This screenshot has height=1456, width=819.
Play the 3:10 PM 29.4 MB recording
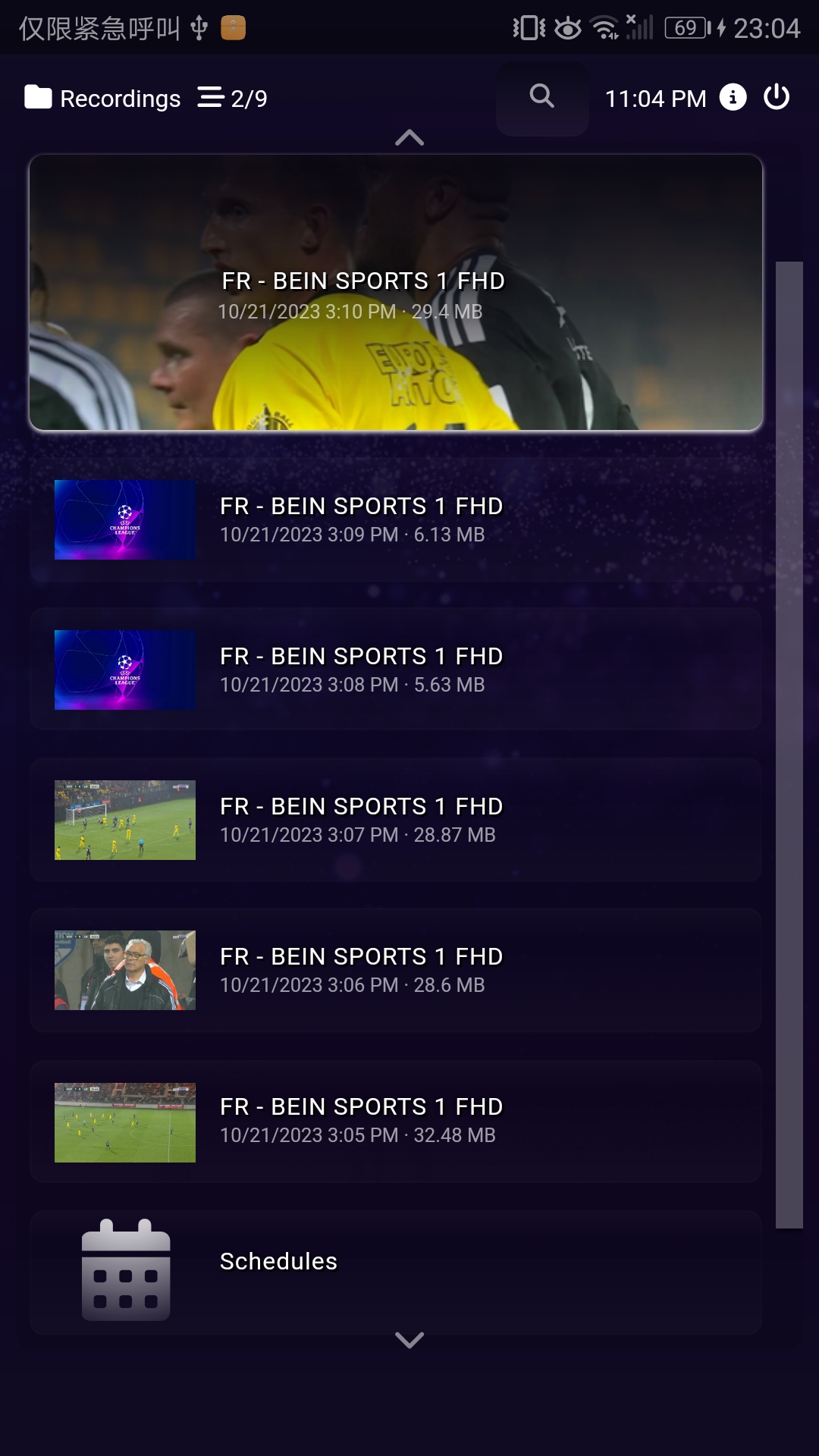tap(396, 293)
